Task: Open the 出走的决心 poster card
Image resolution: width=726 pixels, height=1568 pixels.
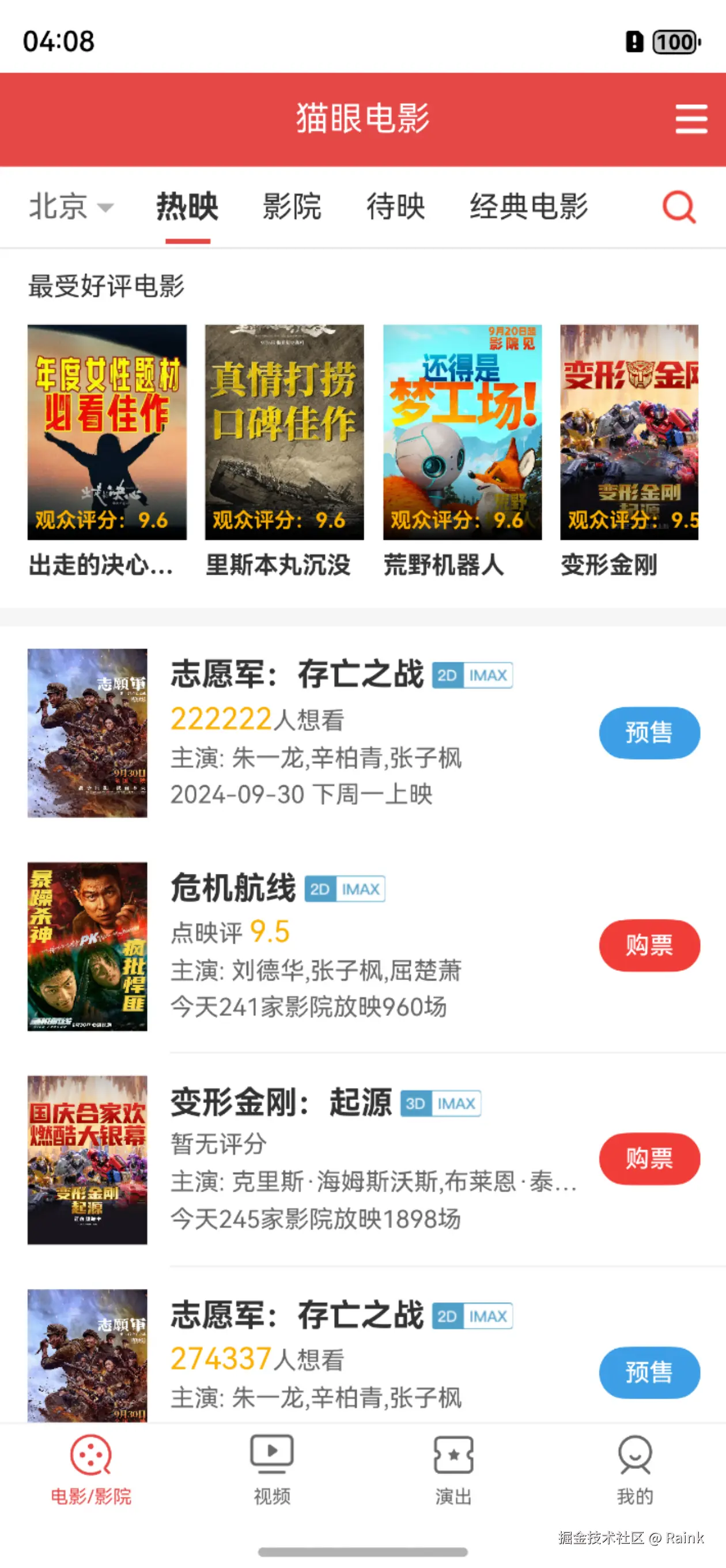Action: pyautogui.click(x=107, y=432)
